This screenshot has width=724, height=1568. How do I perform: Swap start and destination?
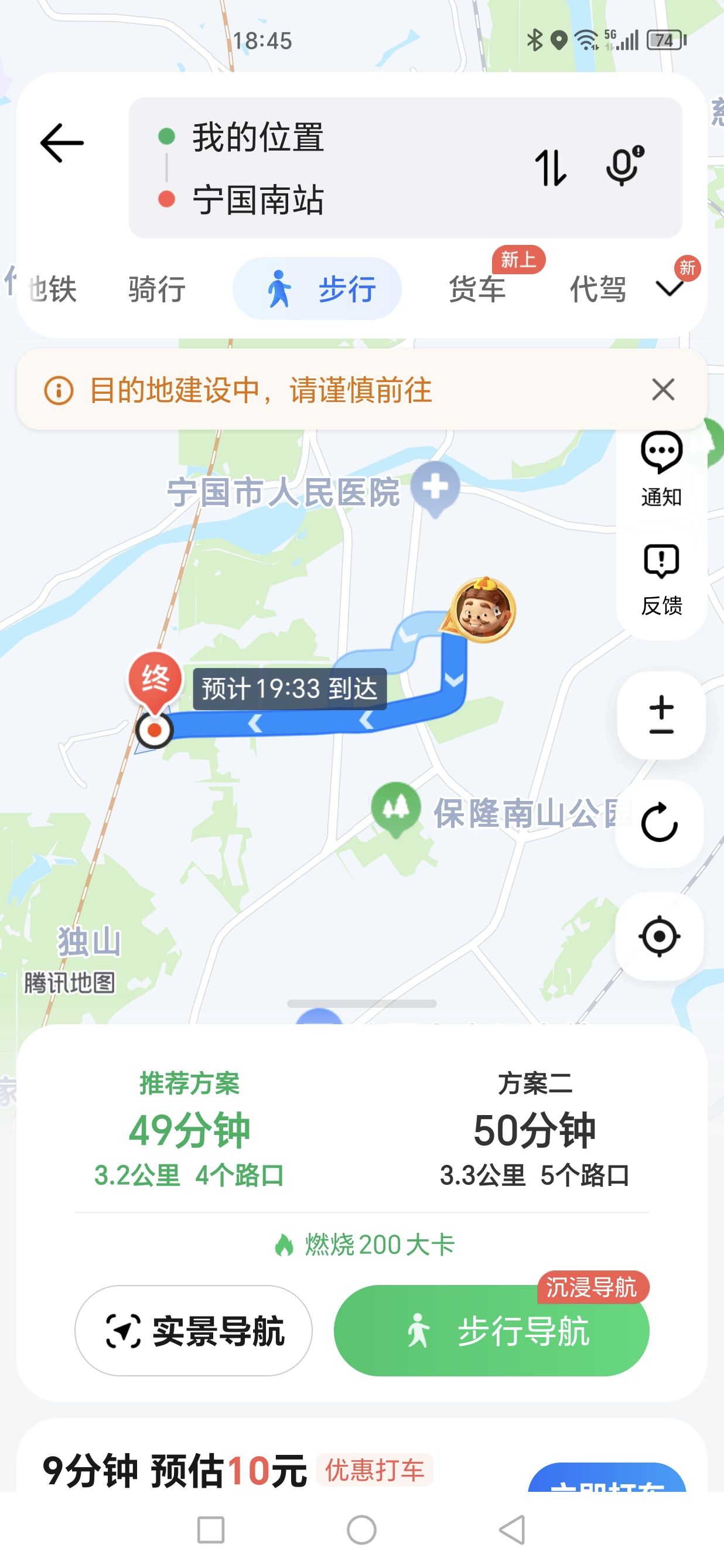click(551, 168)
